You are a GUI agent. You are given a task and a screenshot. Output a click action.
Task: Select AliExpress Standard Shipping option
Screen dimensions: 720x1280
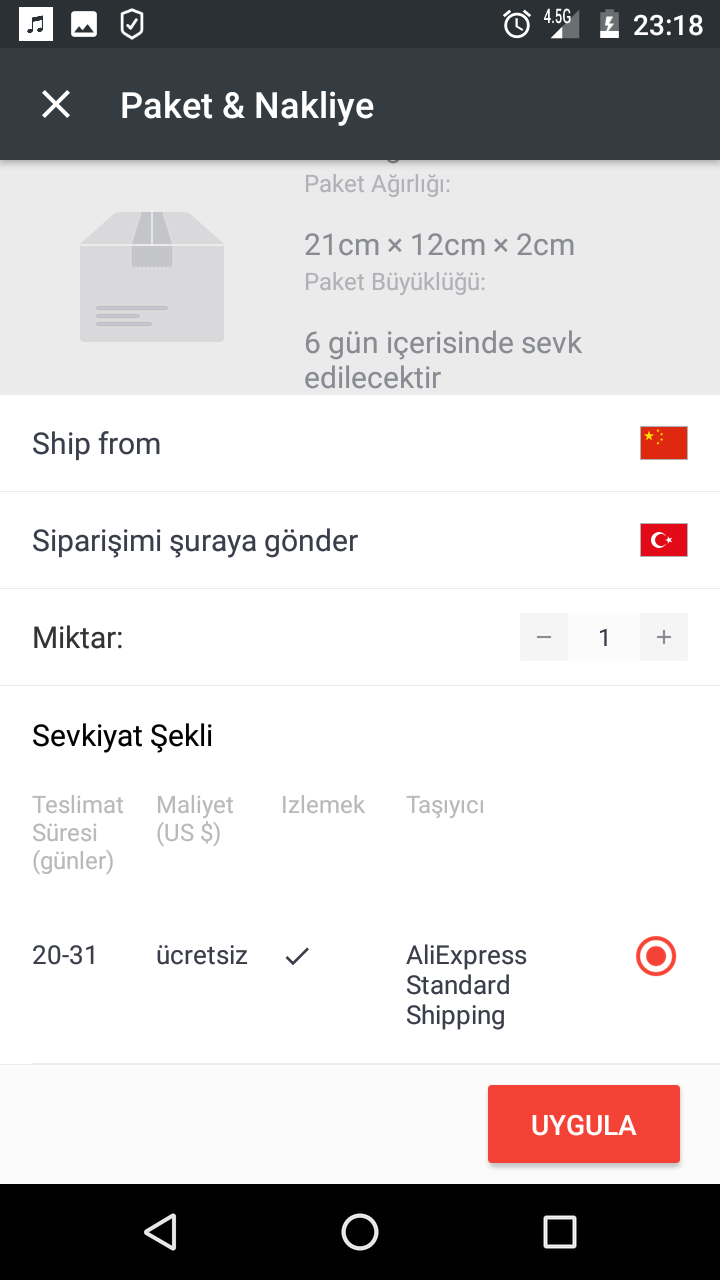click(656, 956)
